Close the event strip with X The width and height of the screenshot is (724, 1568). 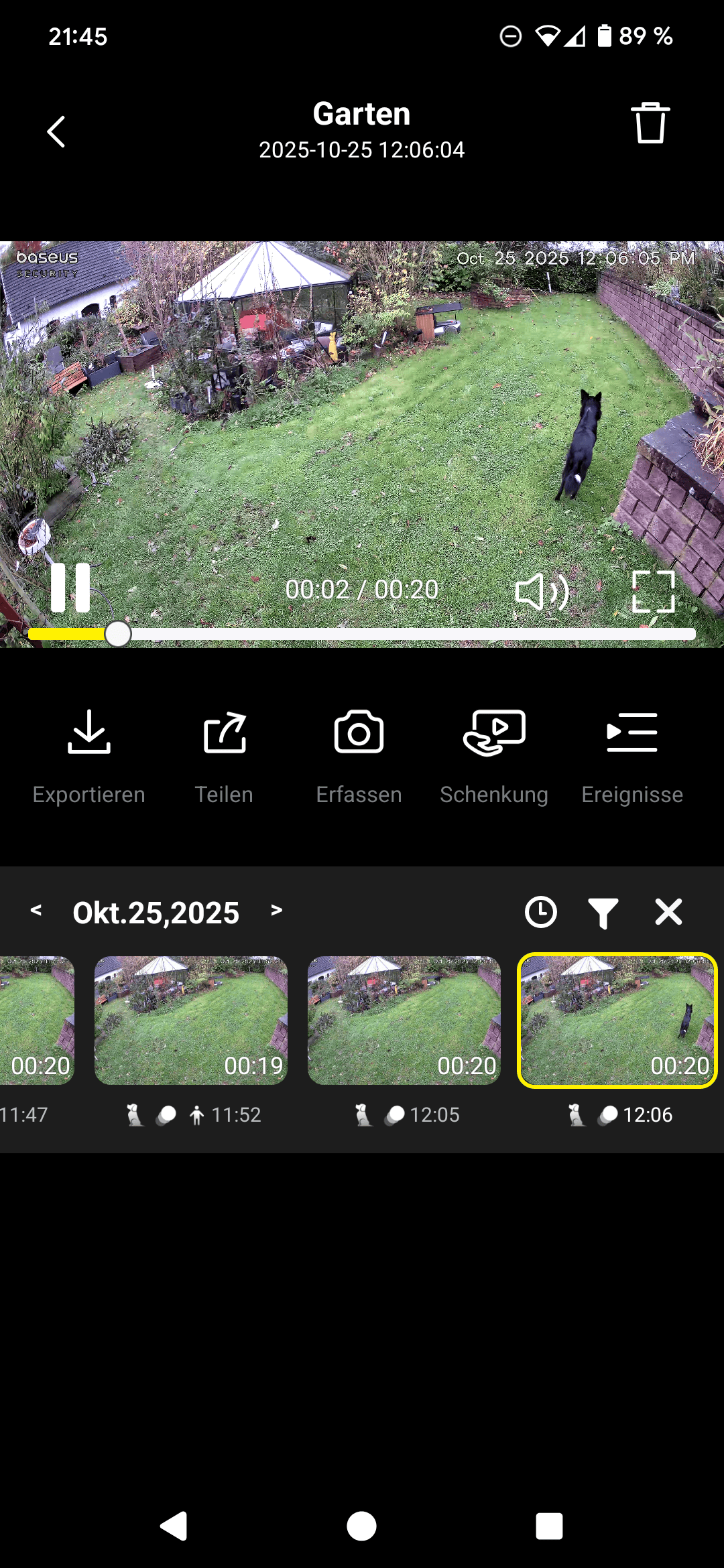(x=668, y=912)
